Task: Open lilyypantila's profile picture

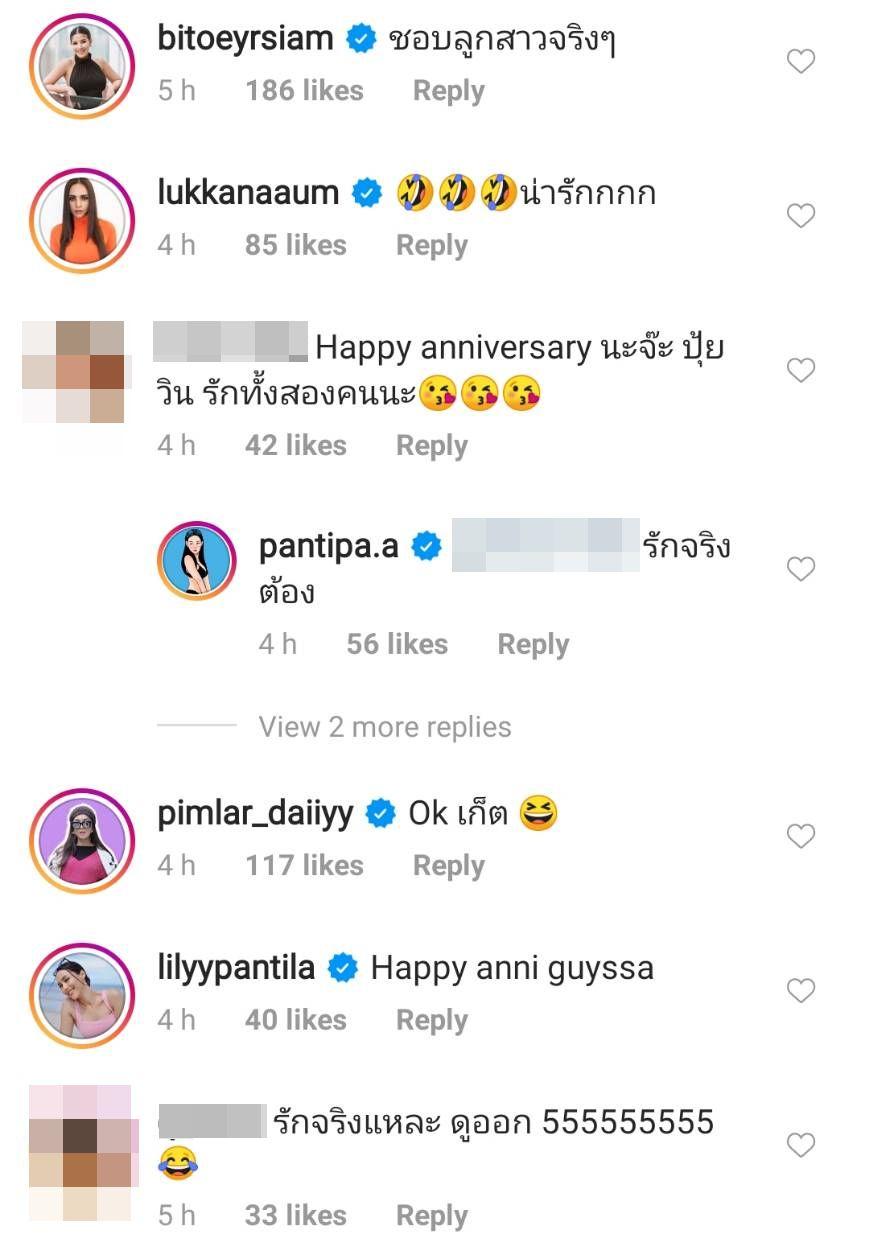Action: [x=82, y=994]
